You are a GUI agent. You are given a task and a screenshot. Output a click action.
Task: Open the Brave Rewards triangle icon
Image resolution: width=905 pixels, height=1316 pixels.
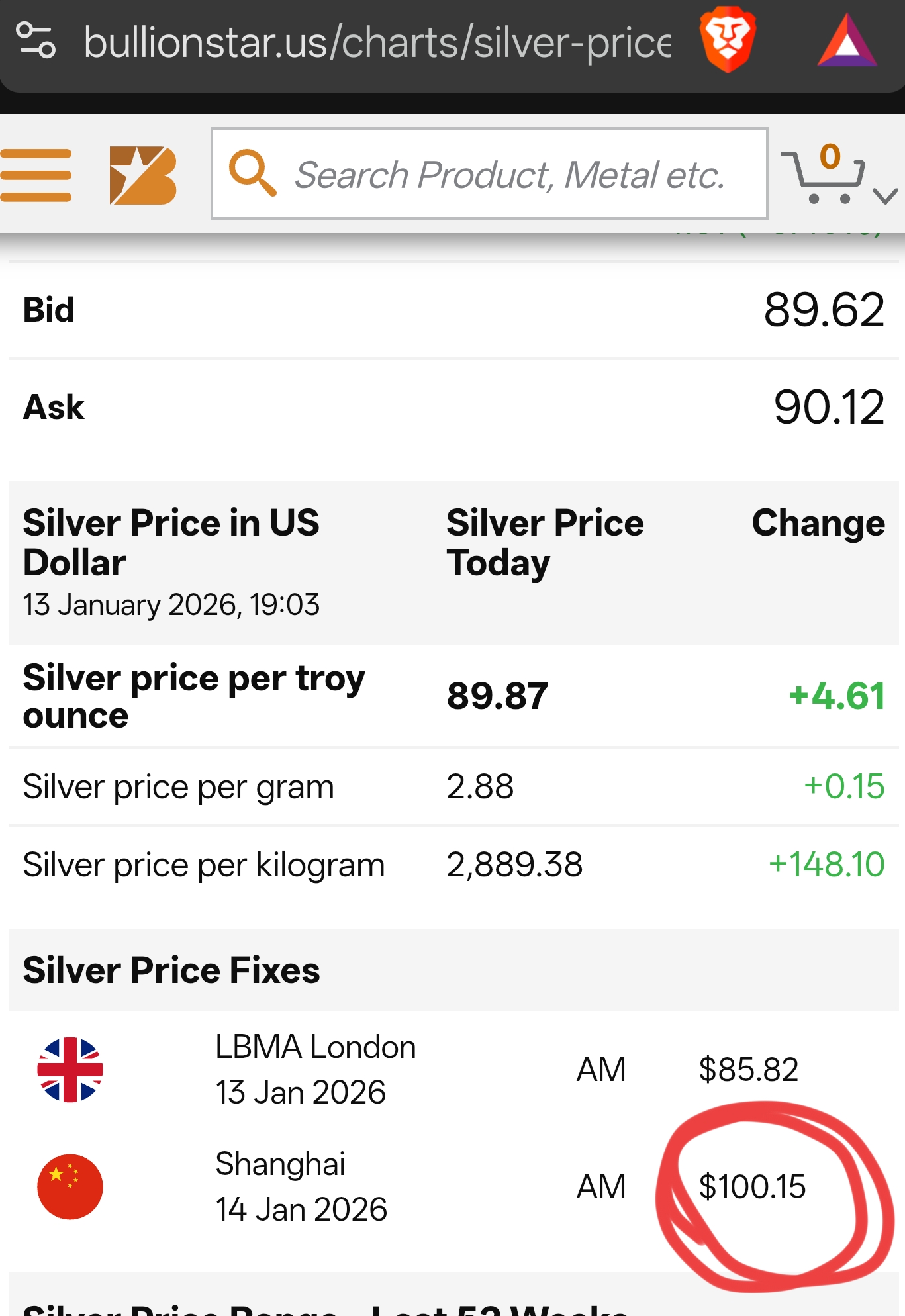point(847,41)
